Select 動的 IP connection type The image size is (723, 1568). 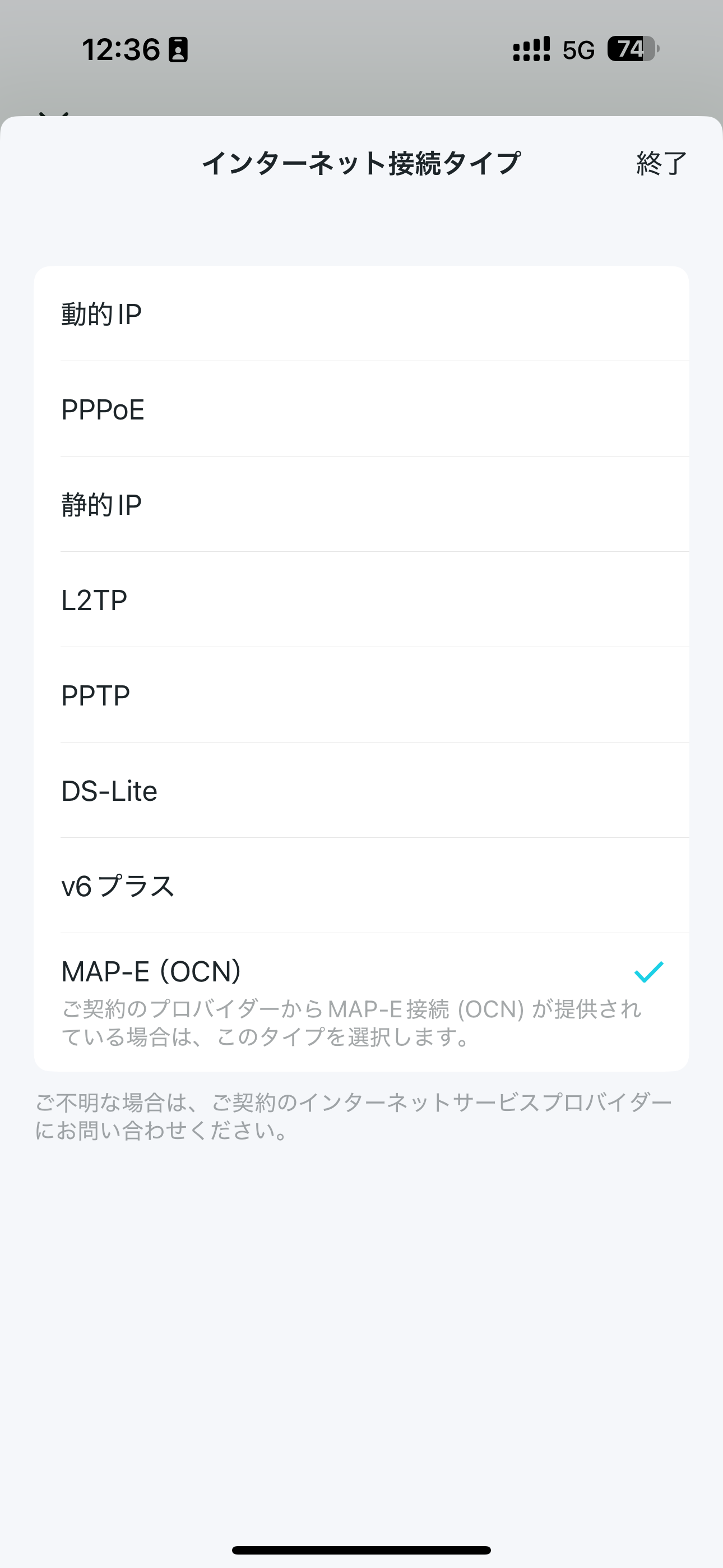coord(361,314)
